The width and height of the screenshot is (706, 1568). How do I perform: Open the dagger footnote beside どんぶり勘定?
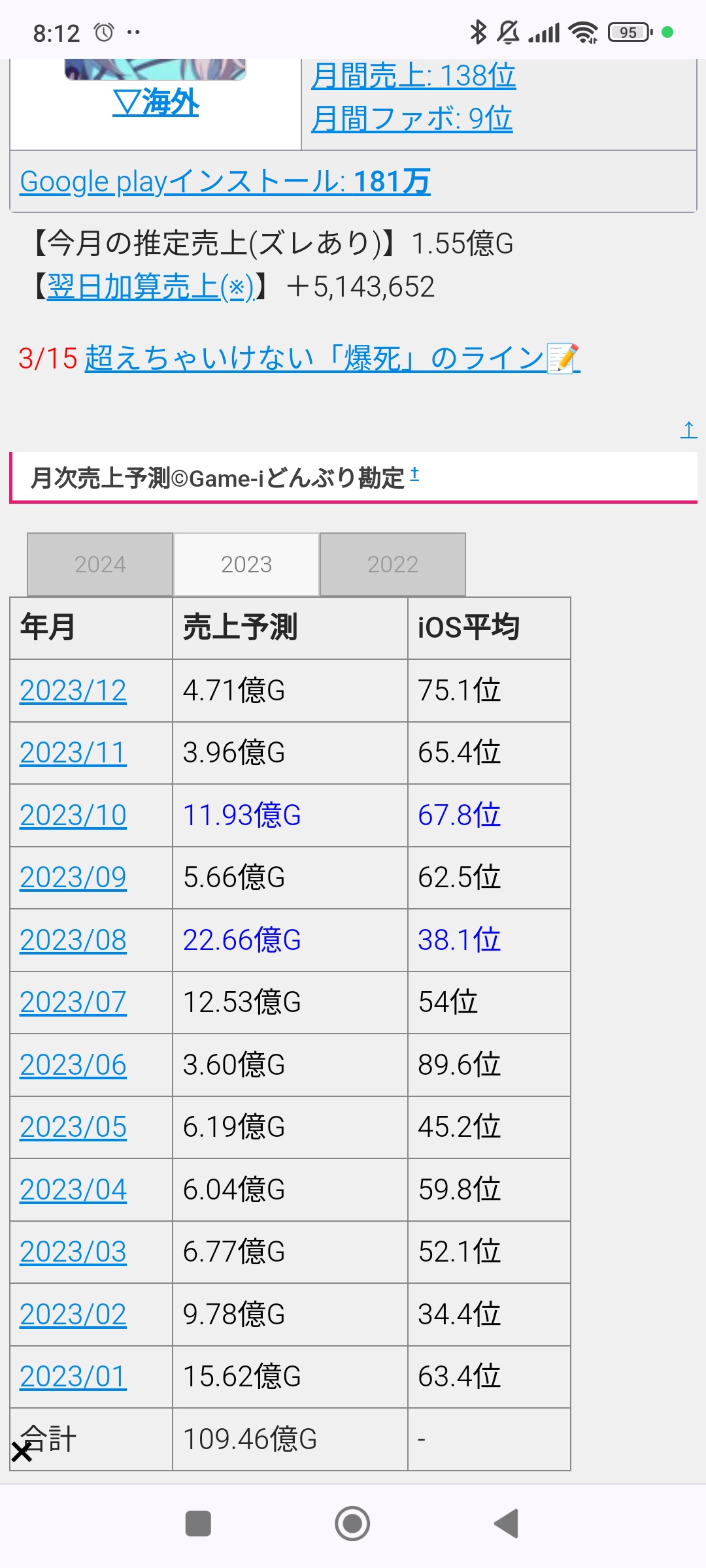(414, 474)
